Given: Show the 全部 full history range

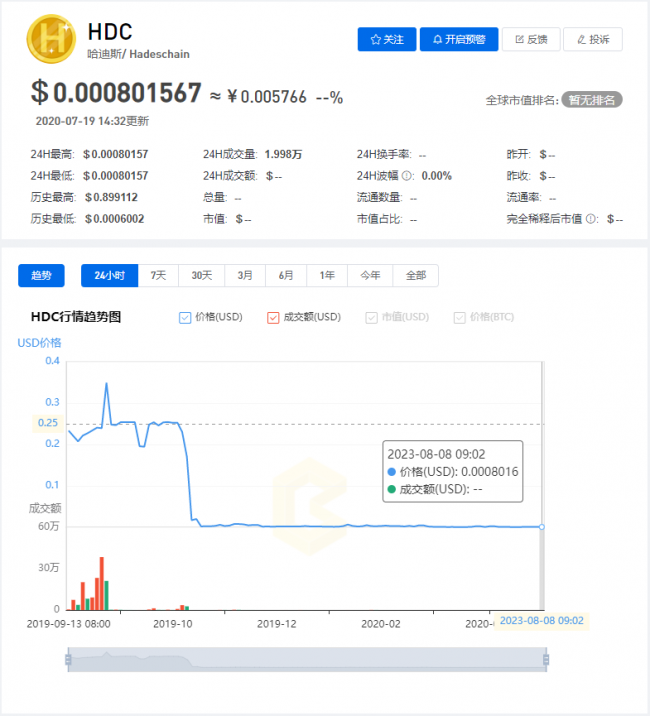Looking at the screenshot, I should pos(416,275).
